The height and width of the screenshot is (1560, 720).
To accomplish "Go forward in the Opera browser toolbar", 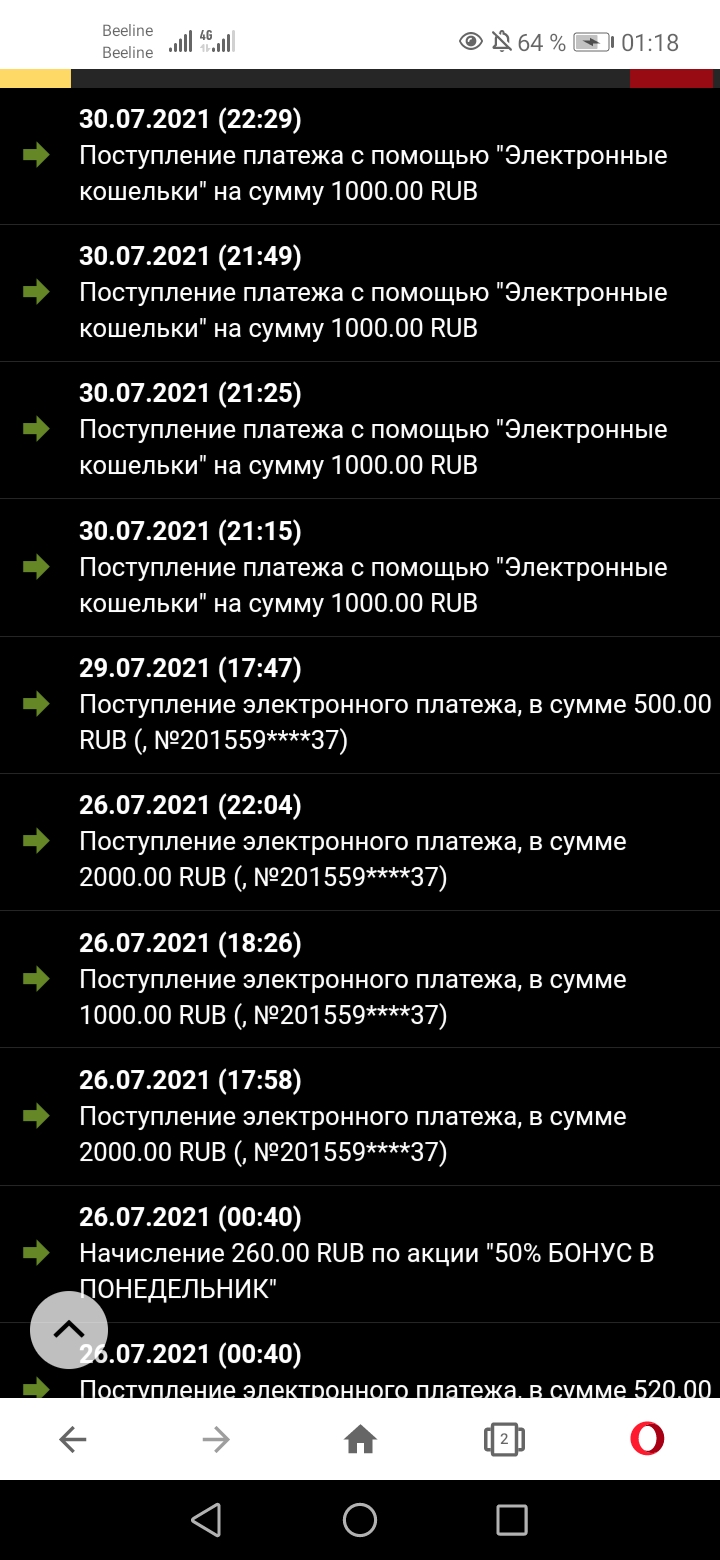I will [x=216, y=1439].
